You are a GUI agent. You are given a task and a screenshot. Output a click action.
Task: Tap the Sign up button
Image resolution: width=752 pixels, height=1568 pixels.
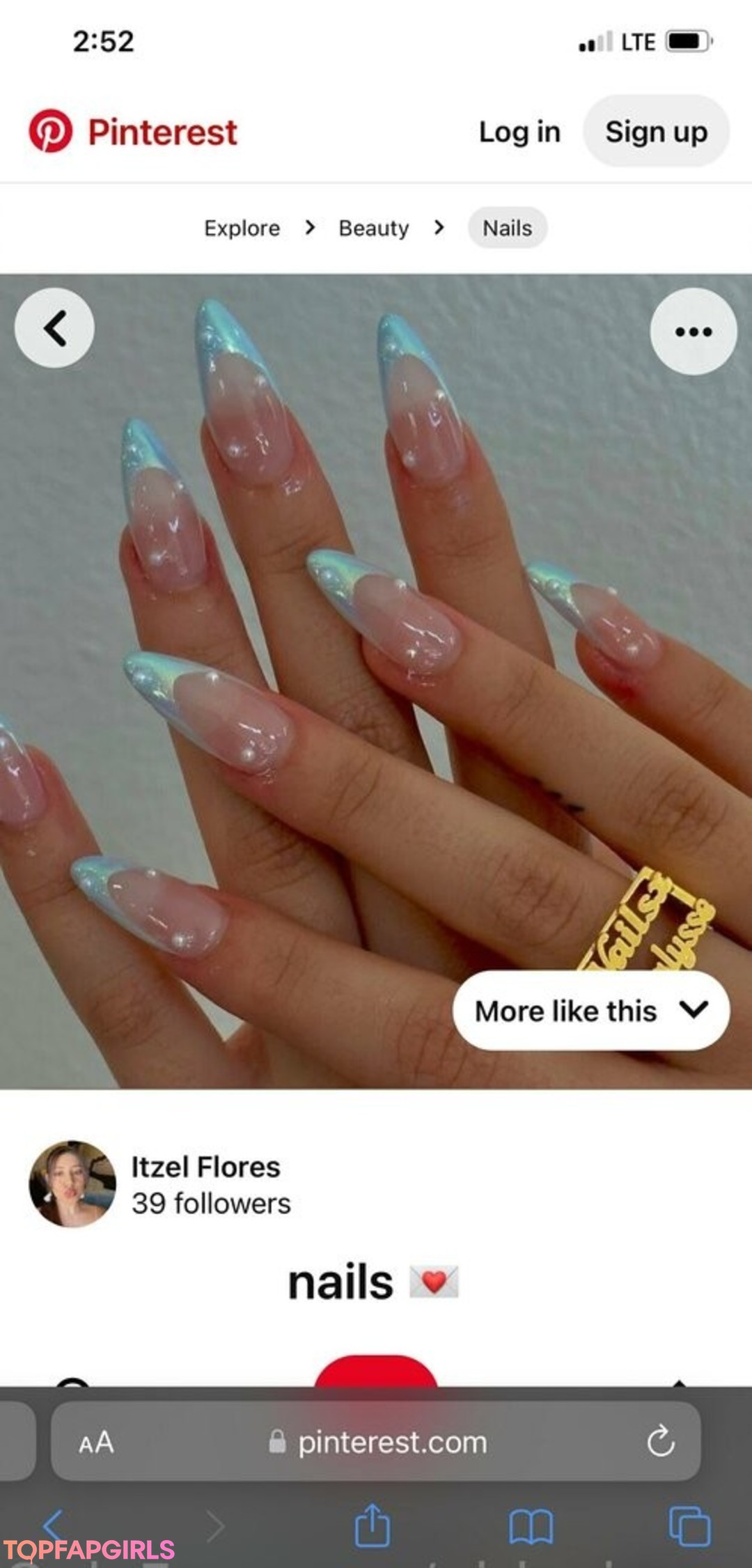(x=656, y=132)
